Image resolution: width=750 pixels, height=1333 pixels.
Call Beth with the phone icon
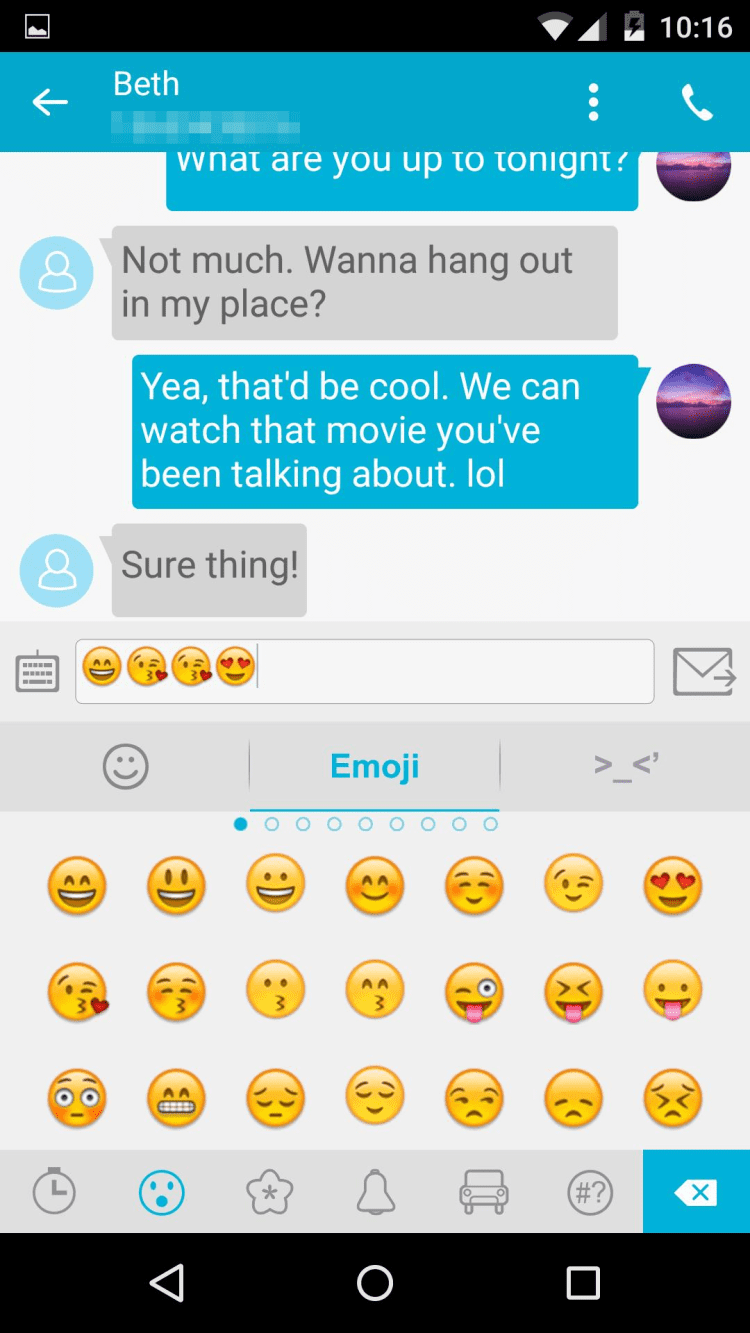point(696,102)
